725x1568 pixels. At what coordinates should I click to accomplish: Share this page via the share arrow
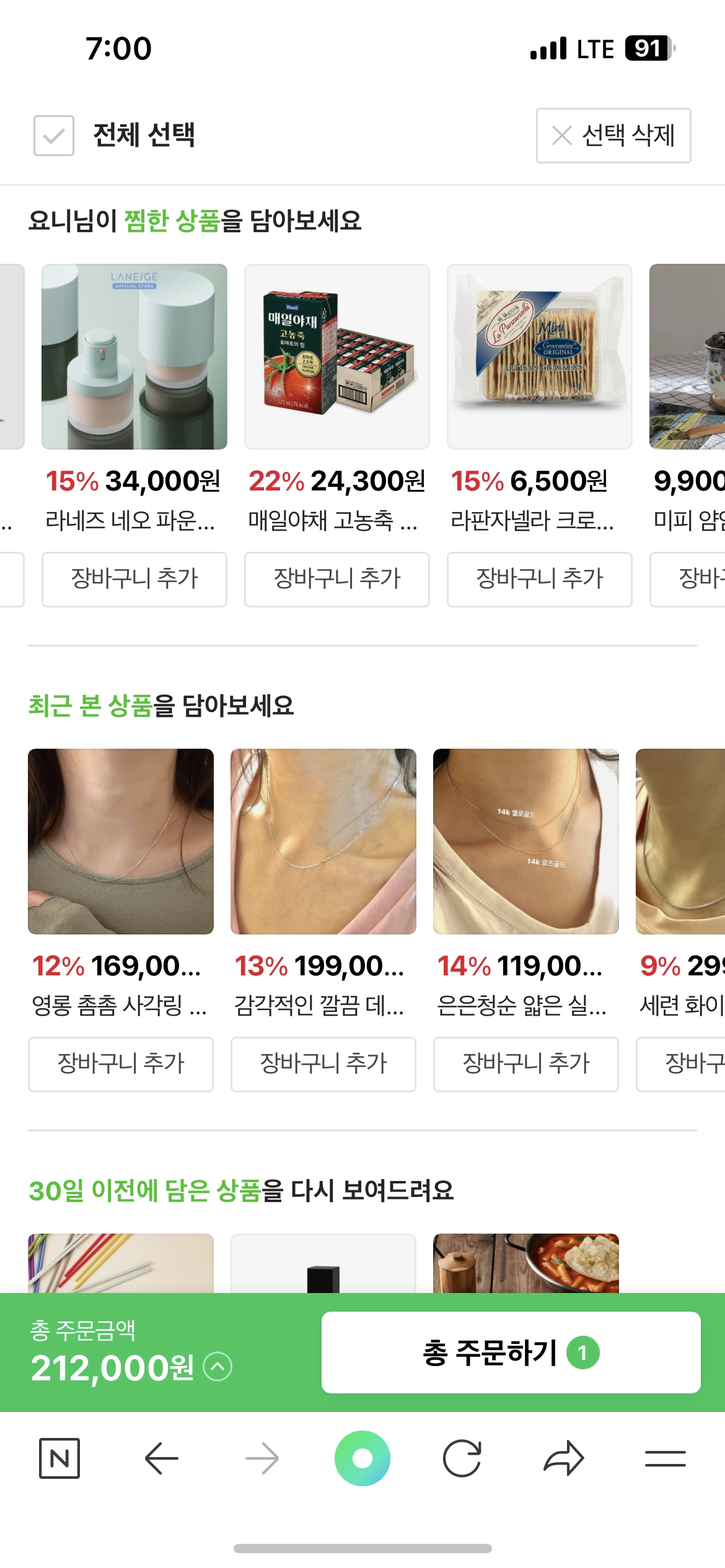563,1458
